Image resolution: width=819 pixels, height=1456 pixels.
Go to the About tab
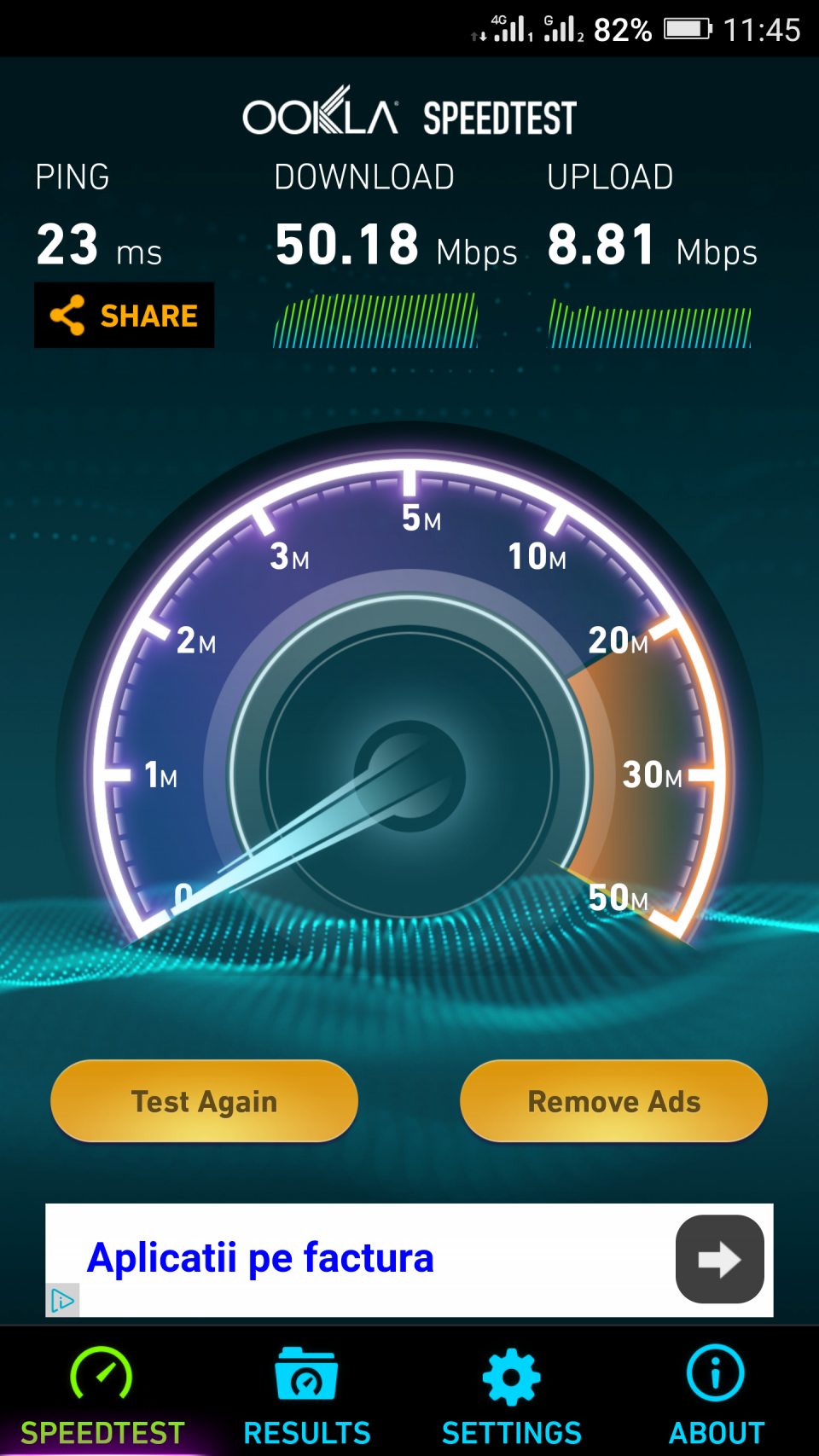tap(716, 1395)
